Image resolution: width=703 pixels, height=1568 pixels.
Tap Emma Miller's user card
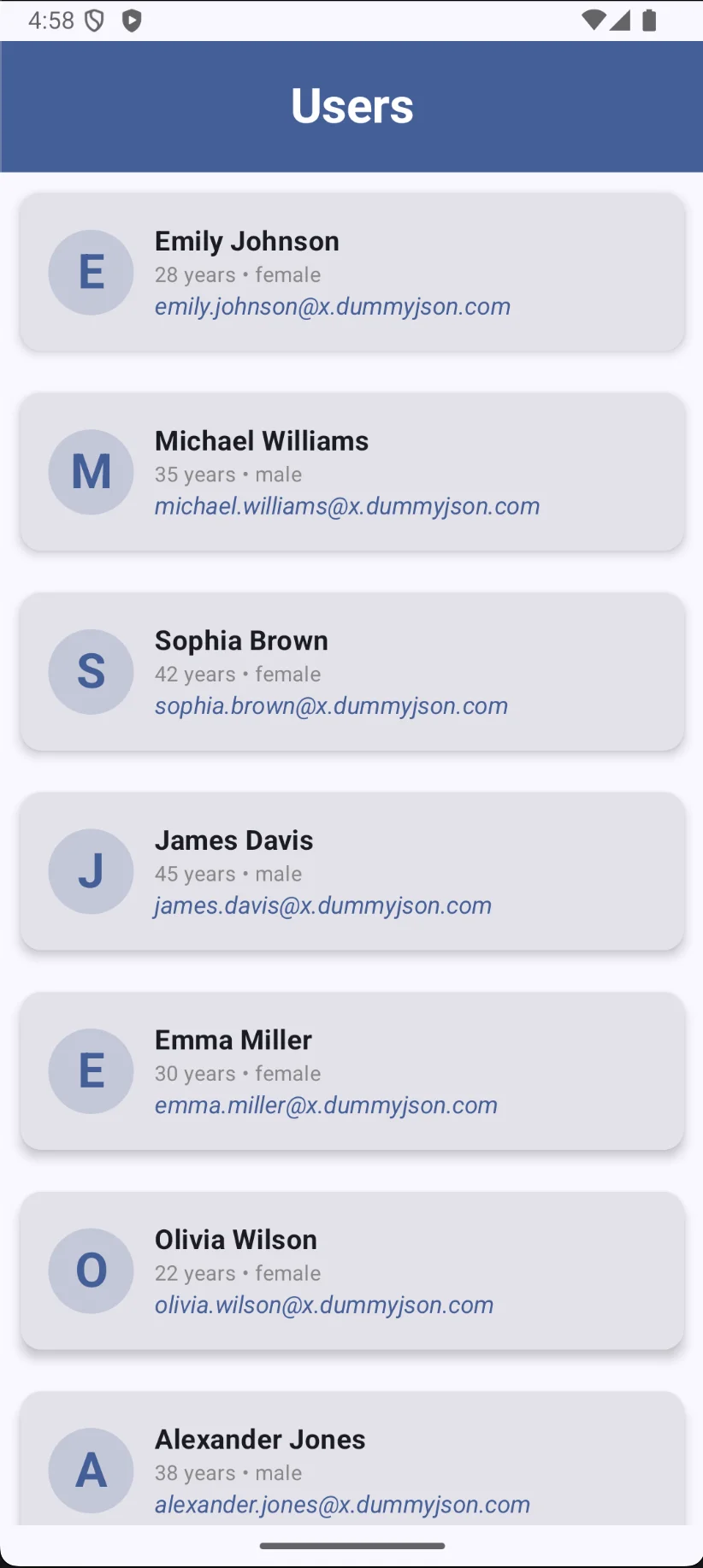[351, 1070]
